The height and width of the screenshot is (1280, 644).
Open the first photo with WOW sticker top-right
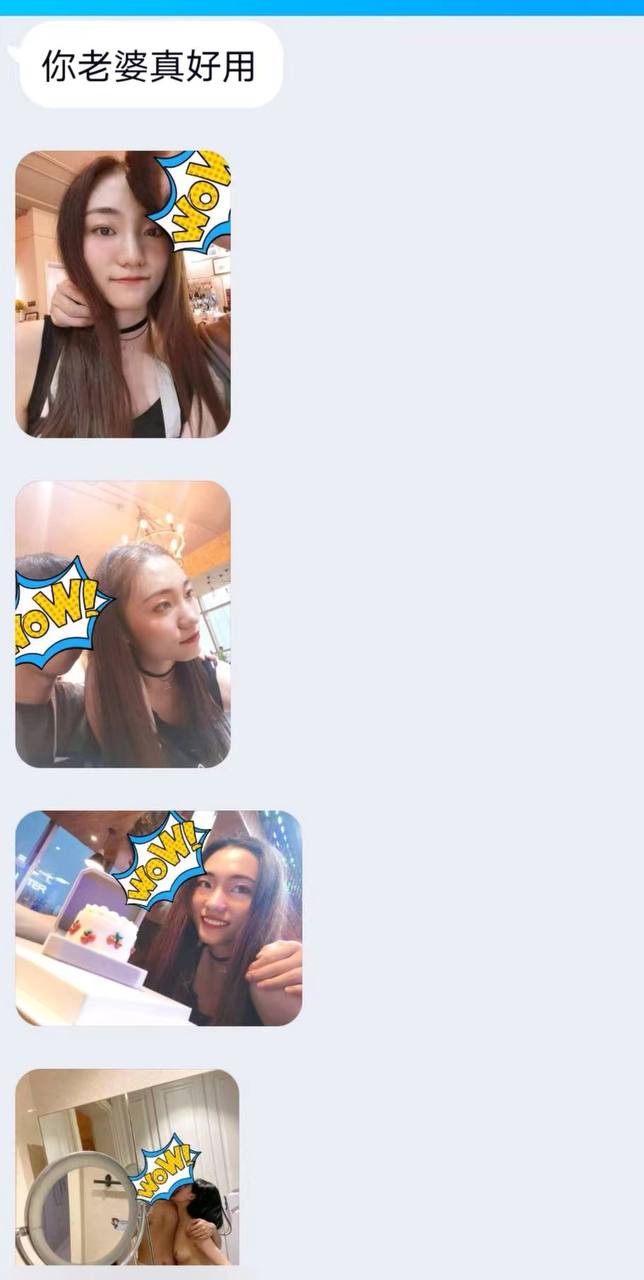[x=122, y=294]
